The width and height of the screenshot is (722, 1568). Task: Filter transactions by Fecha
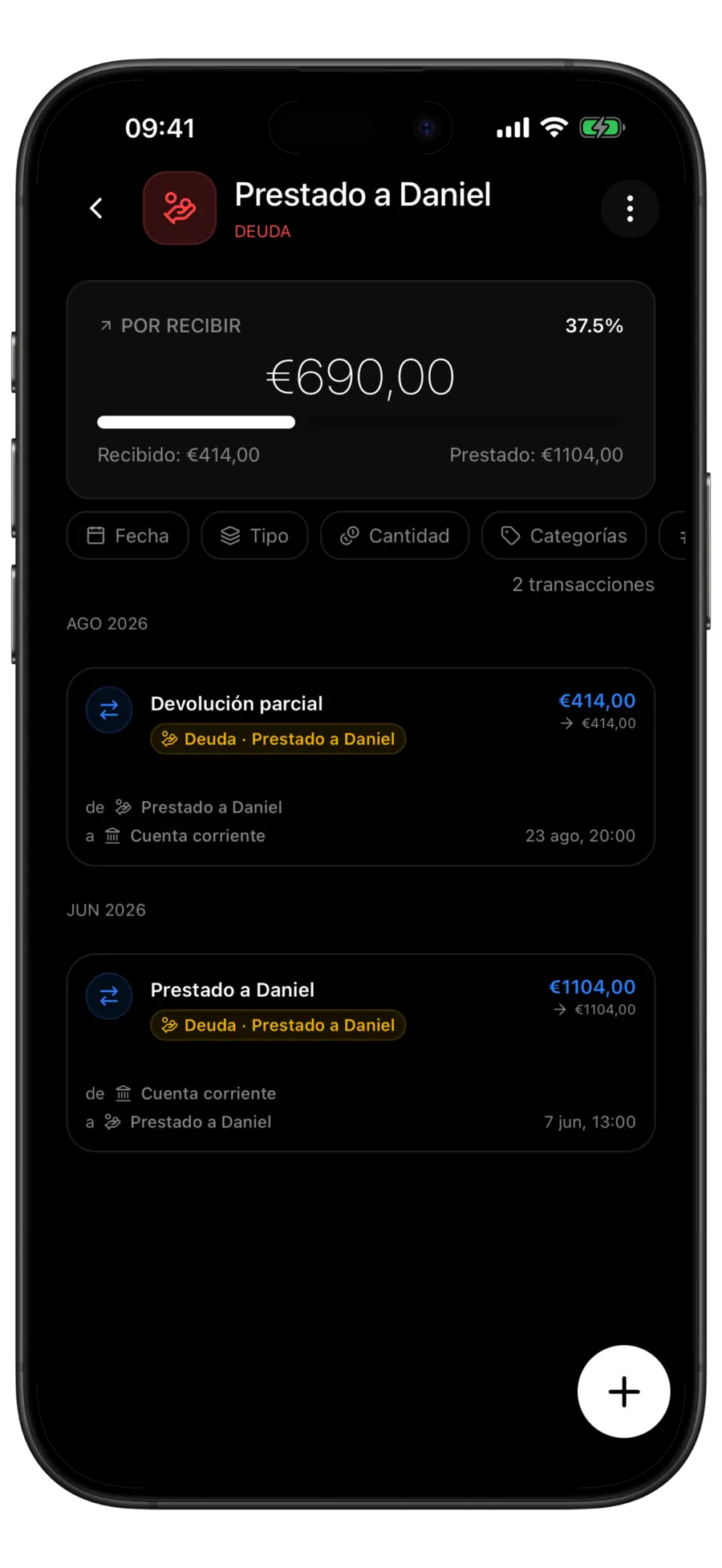(x=128, y=536)
